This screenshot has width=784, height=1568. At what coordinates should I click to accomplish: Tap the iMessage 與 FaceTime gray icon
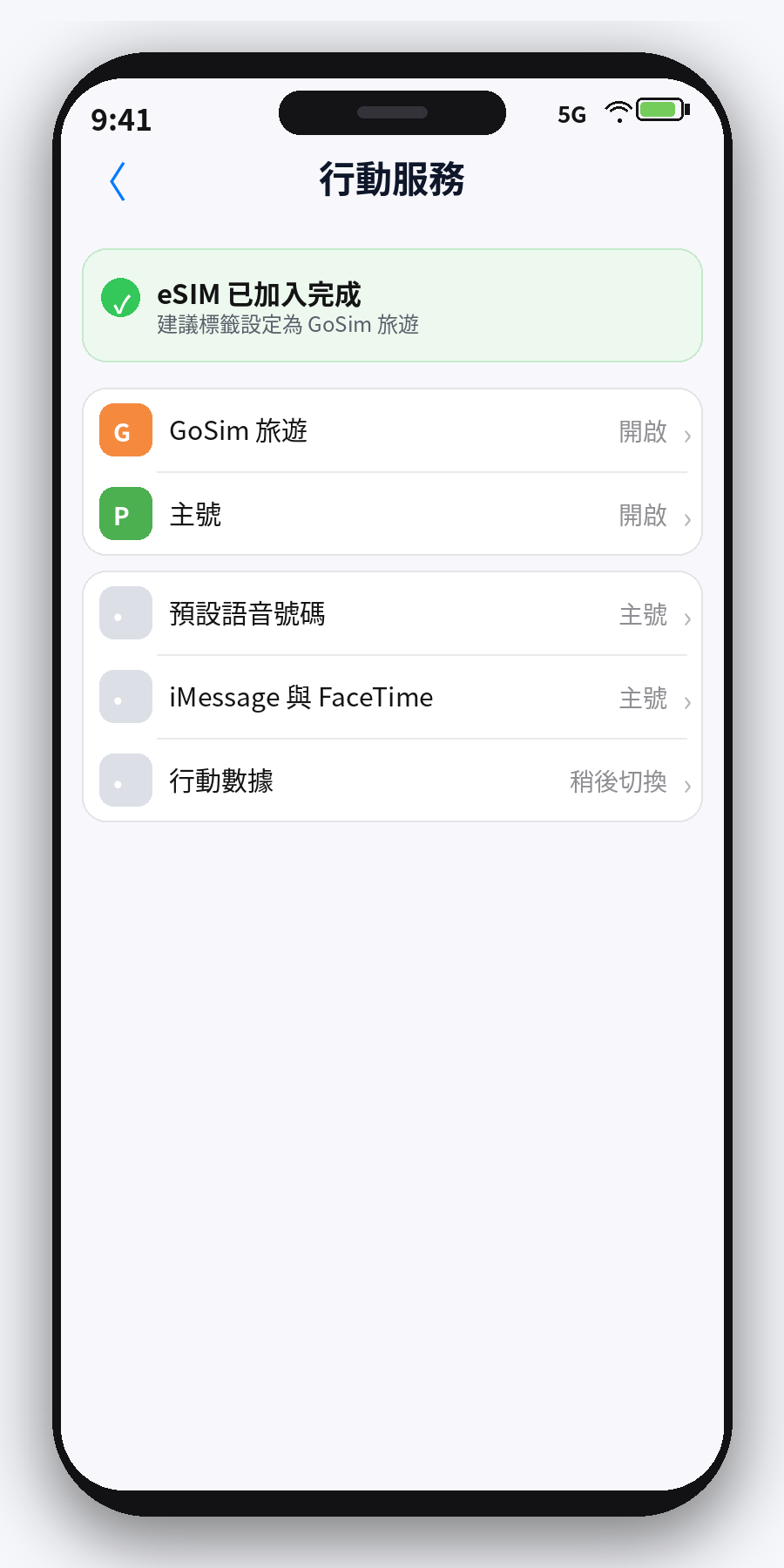click(125, 696)
